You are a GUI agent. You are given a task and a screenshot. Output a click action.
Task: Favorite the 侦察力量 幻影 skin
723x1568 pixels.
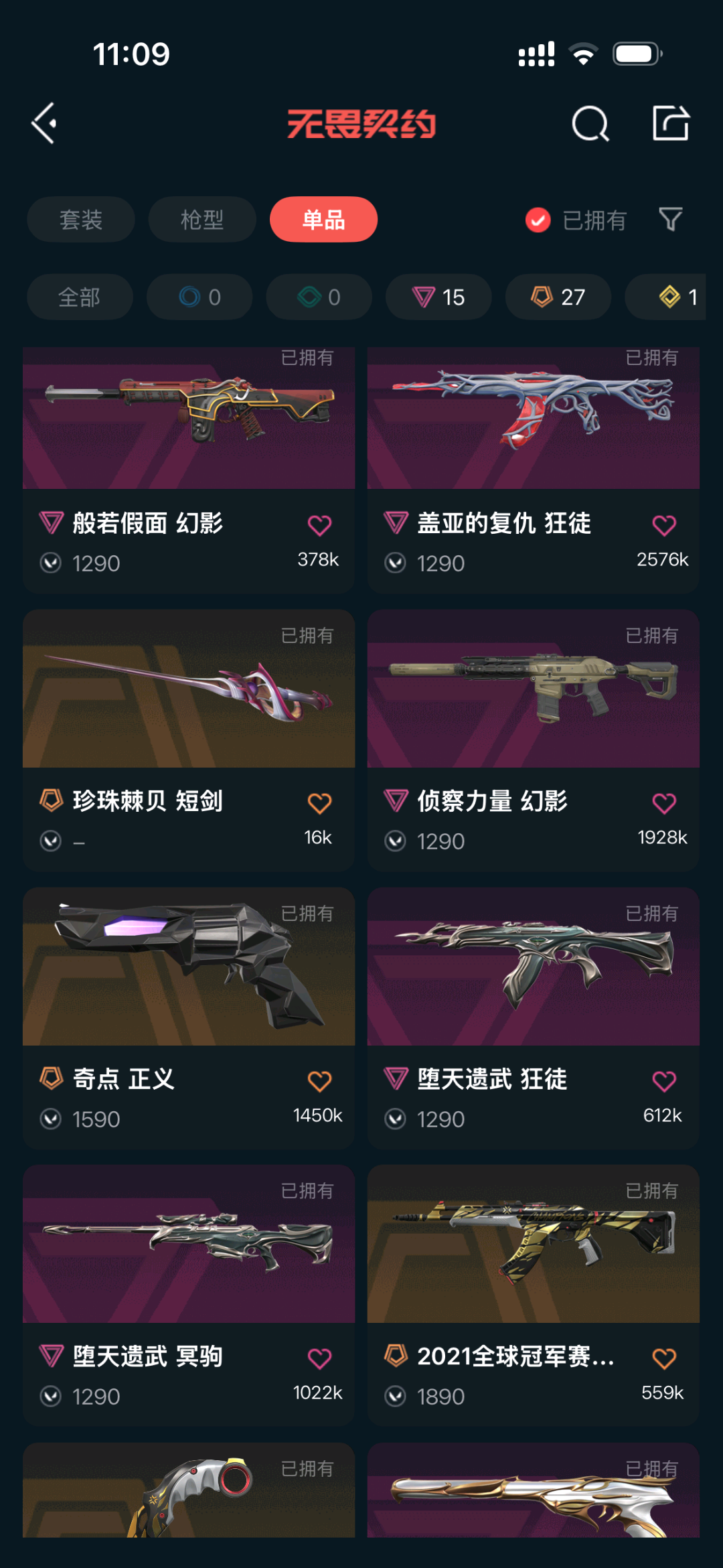pos(664,802)
